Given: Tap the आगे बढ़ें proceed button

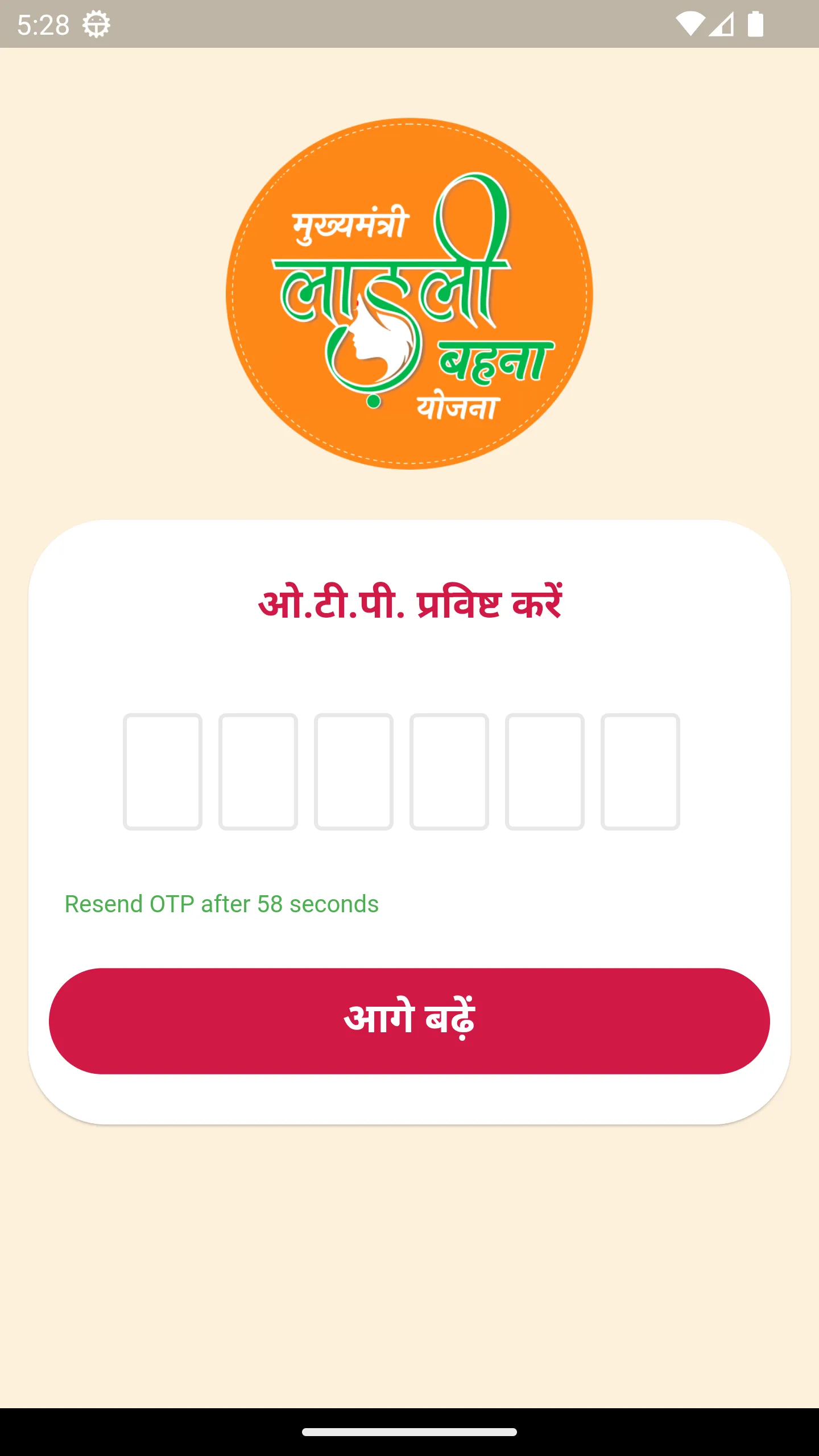Looking at the screenshot, I should pyautogui.click(x=409, y=1021).
